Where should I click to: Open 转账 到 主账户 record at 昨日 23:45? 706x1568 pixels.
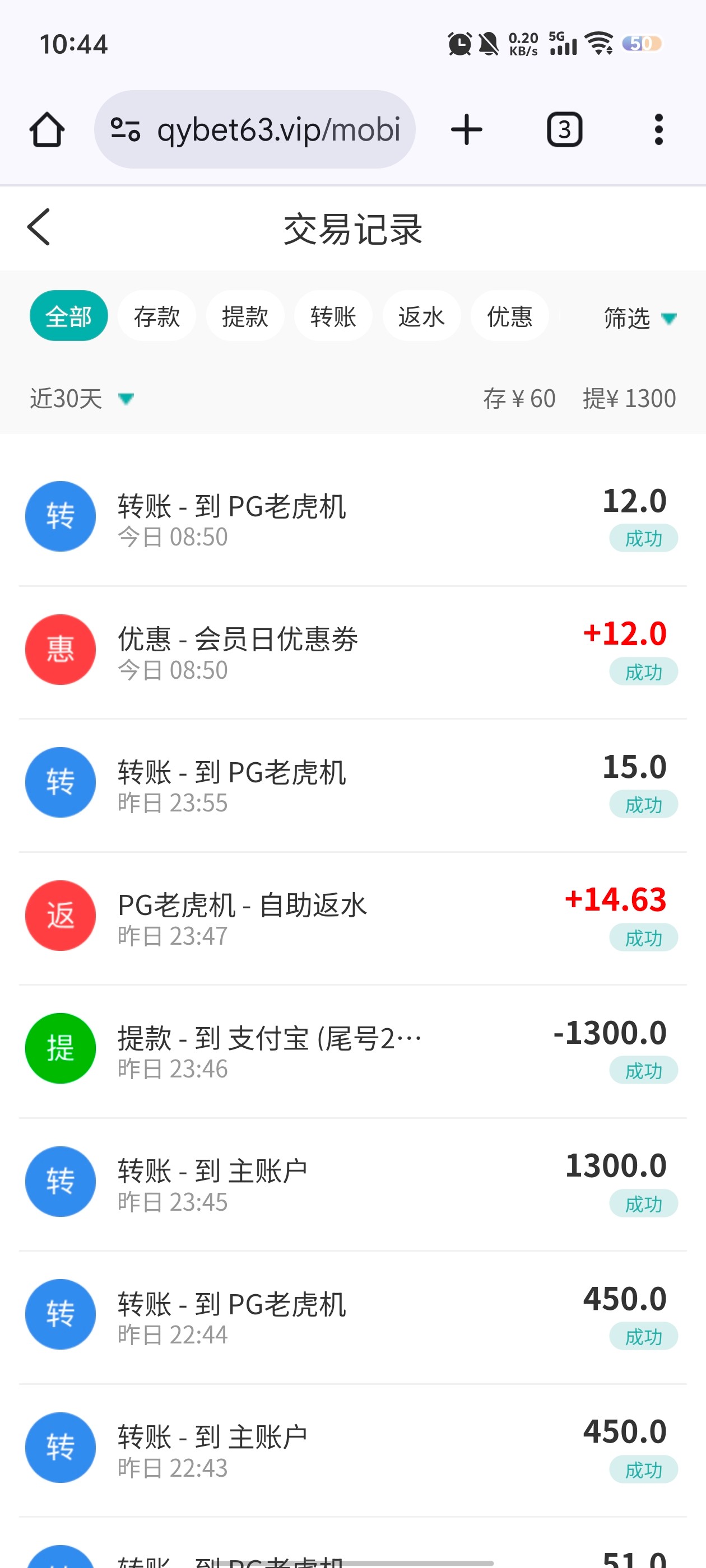click(352, 1182)
